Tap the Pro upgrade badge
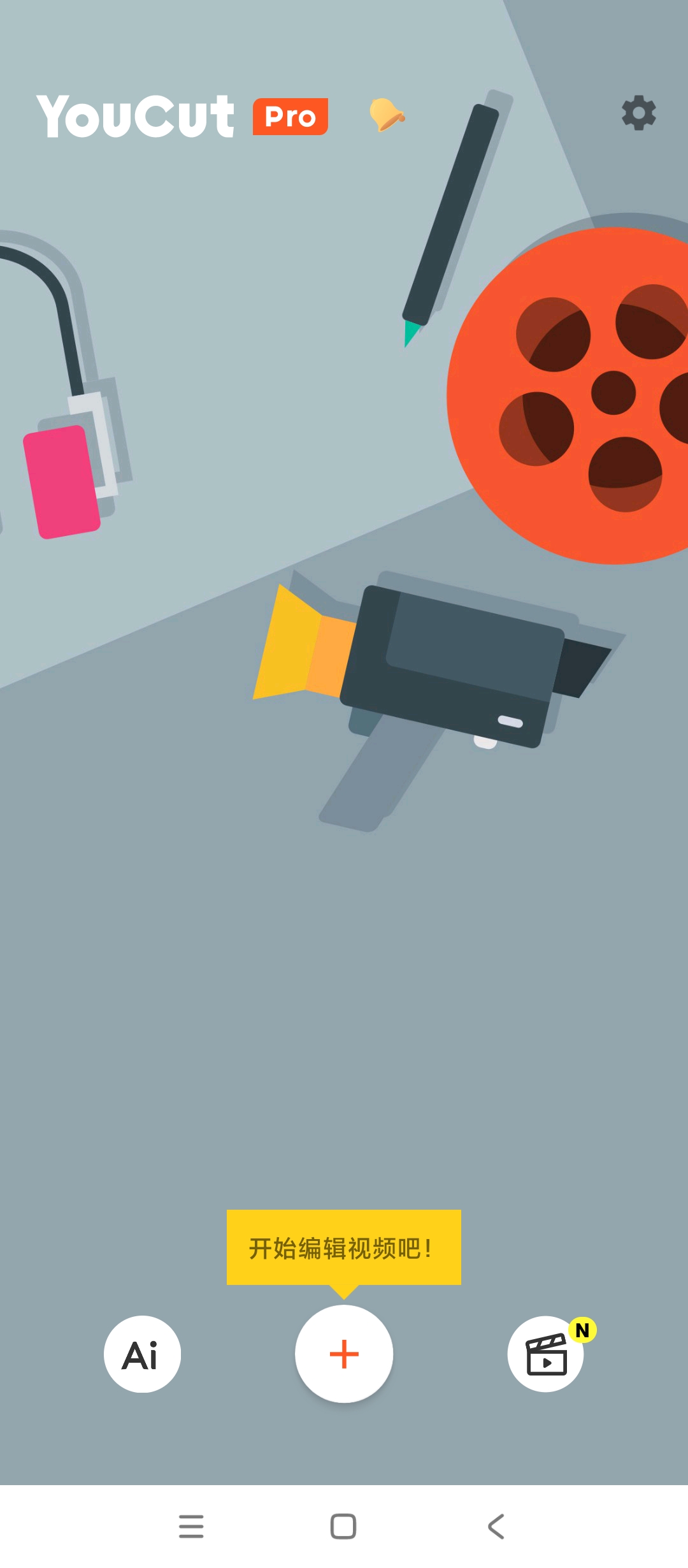The width and height of the screenshot is (688, 1568). 290,117
